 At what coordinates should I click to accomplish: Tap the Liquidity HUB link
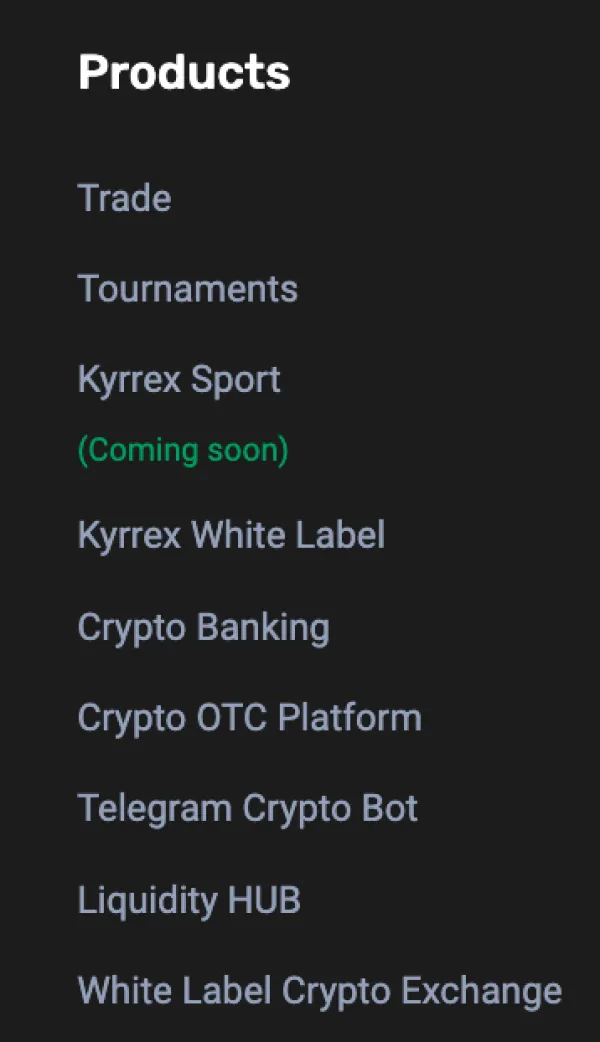(x=189, y=900)
